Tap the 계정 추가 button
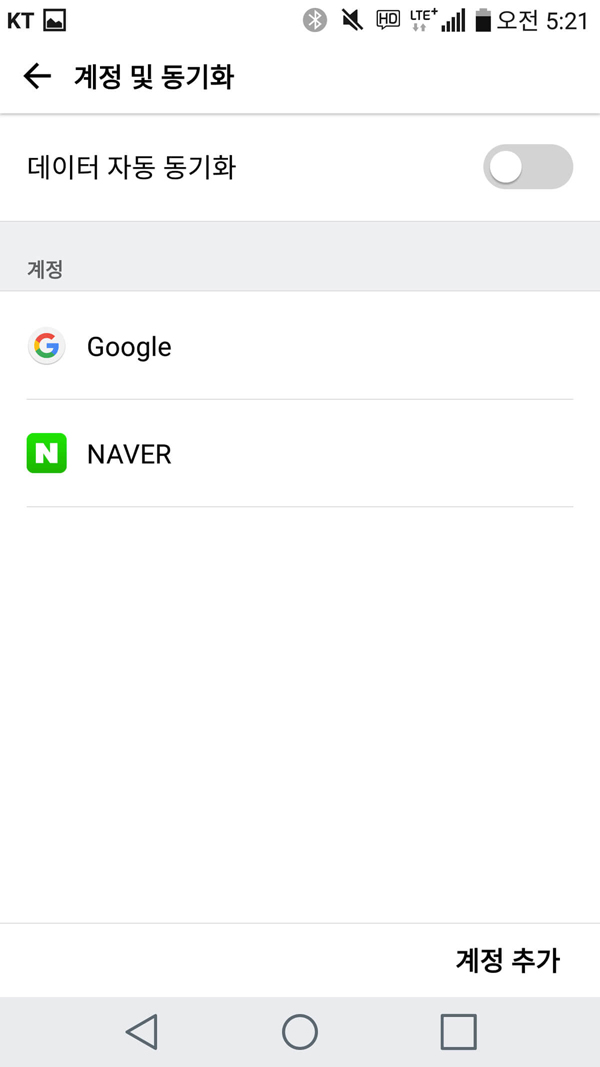This screenshot has width=600, height=1067. point(507,960)
